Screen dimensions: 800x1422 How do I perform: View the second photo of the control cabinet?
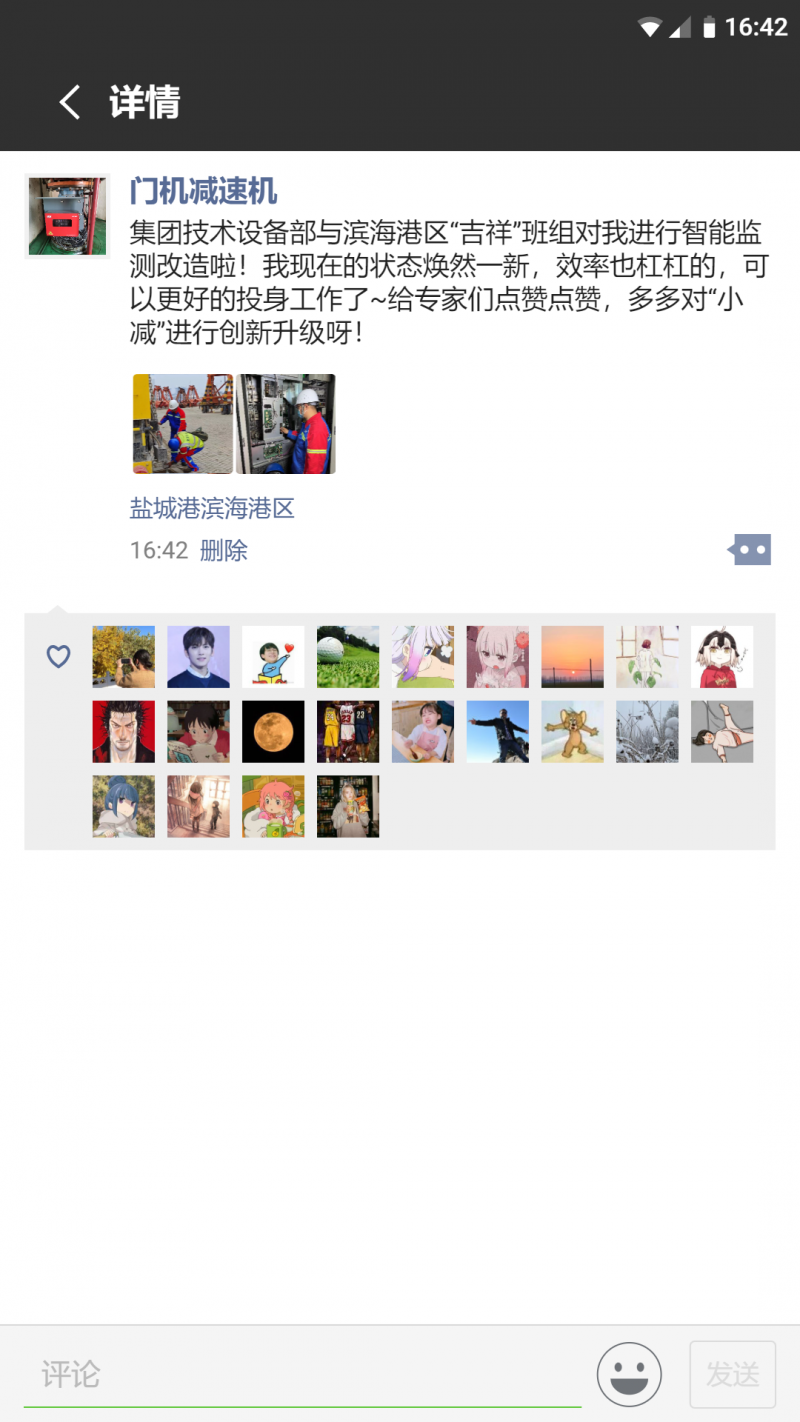[286, 424]
